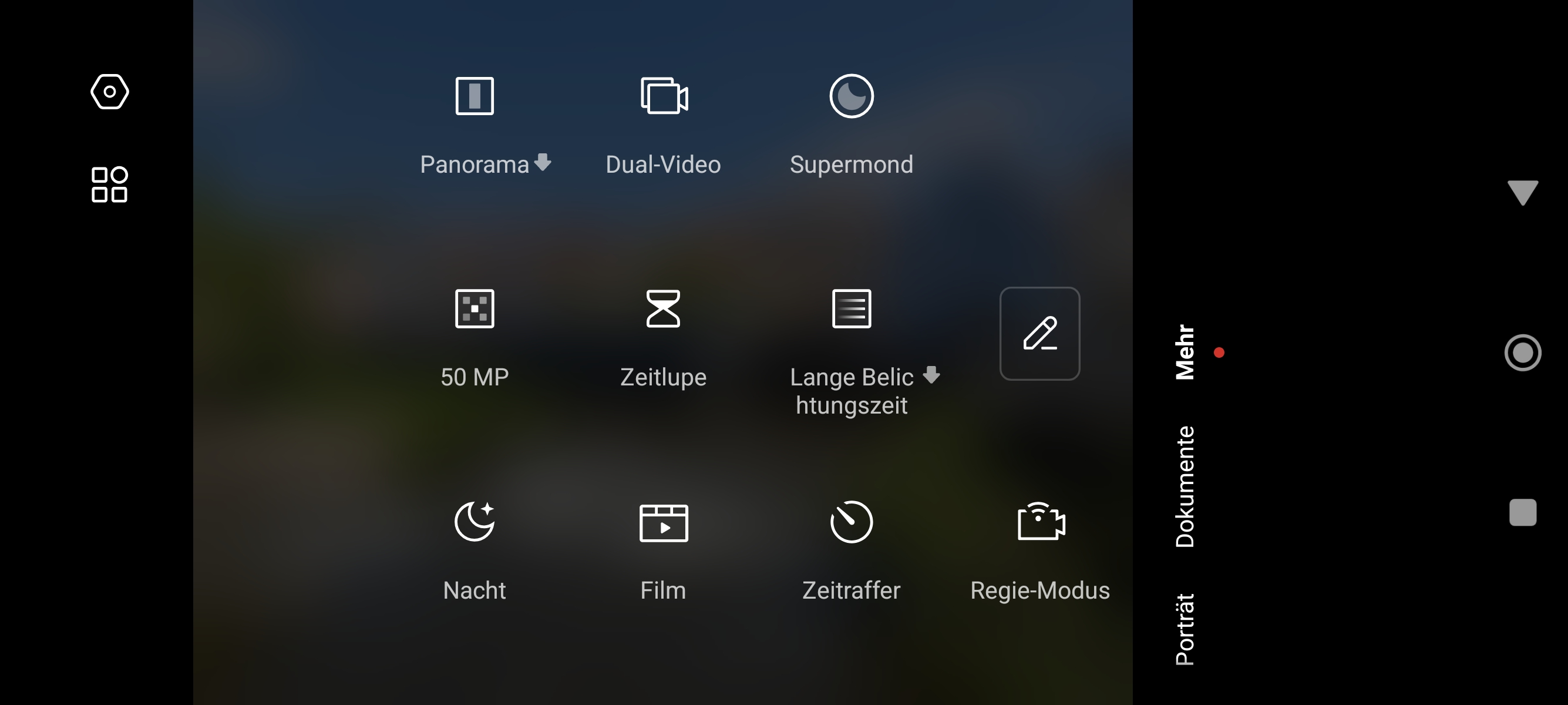This screenshot has width=1568, height=705.
Task: Start Zeitlupe slow-motion mode
Action: 664,336
